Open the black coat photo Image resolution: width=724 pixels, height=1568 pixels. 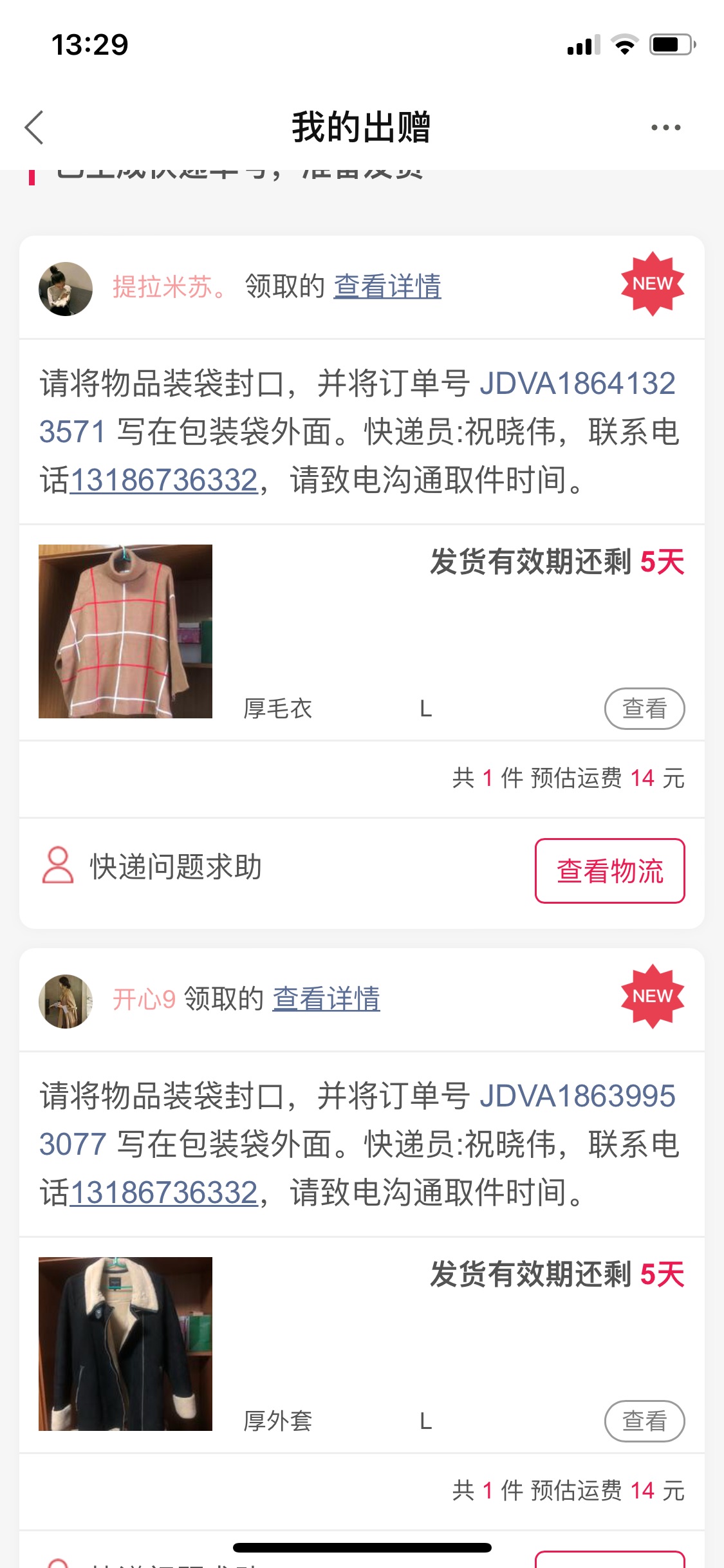coord(125,1344)
